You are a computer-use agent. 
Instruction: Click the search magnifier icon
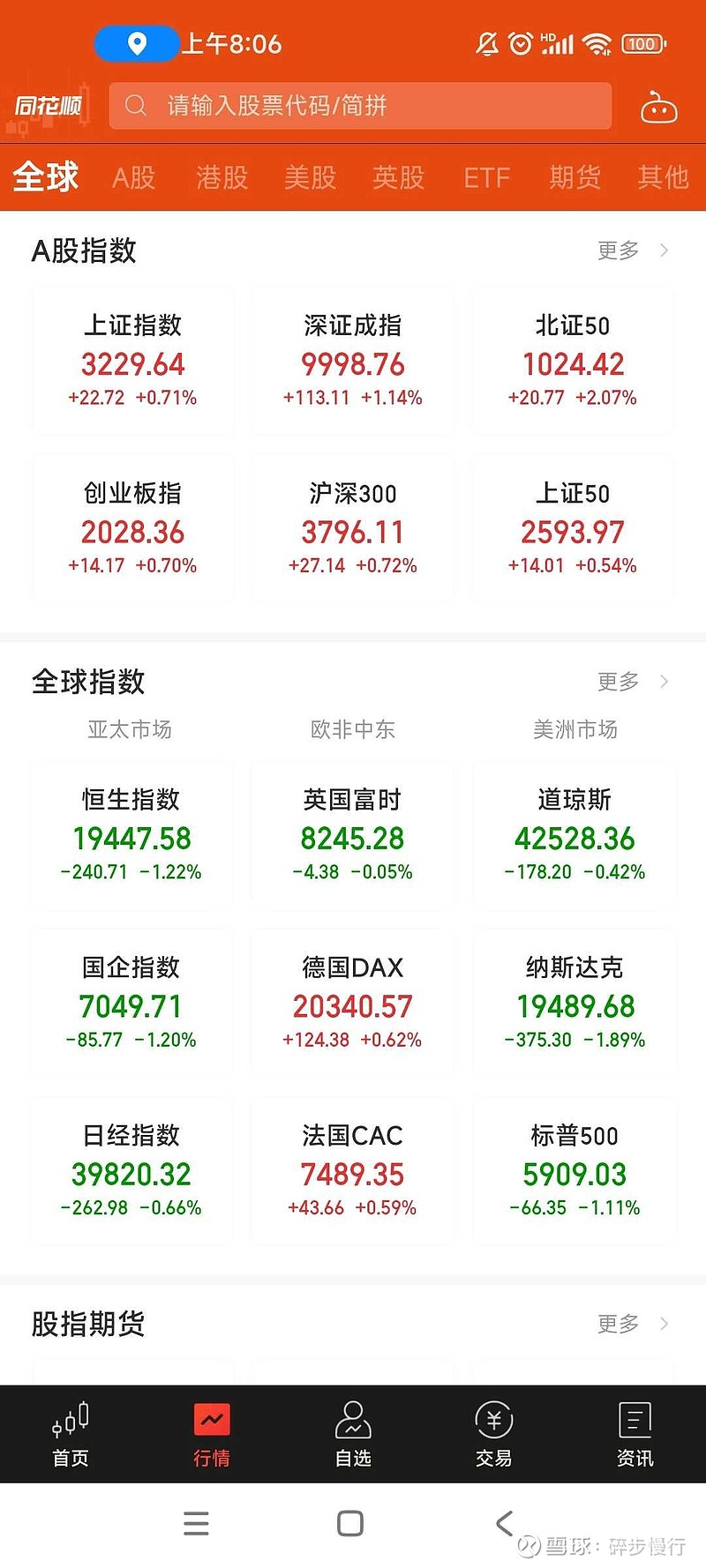(135, 106)
